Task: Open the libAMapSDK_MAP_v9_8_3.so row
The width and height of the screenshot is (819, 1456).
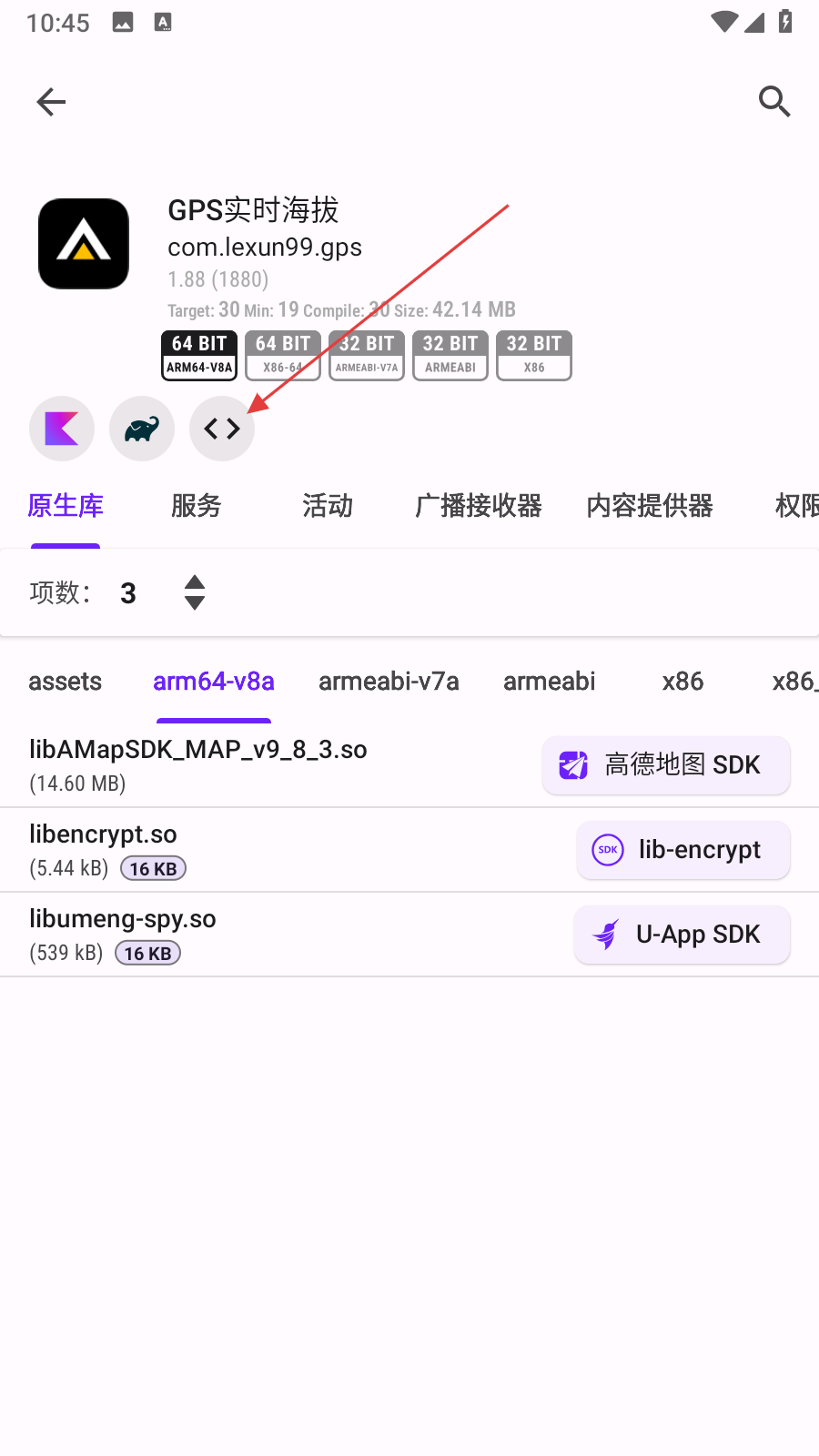Action: [x=227, y=764]
